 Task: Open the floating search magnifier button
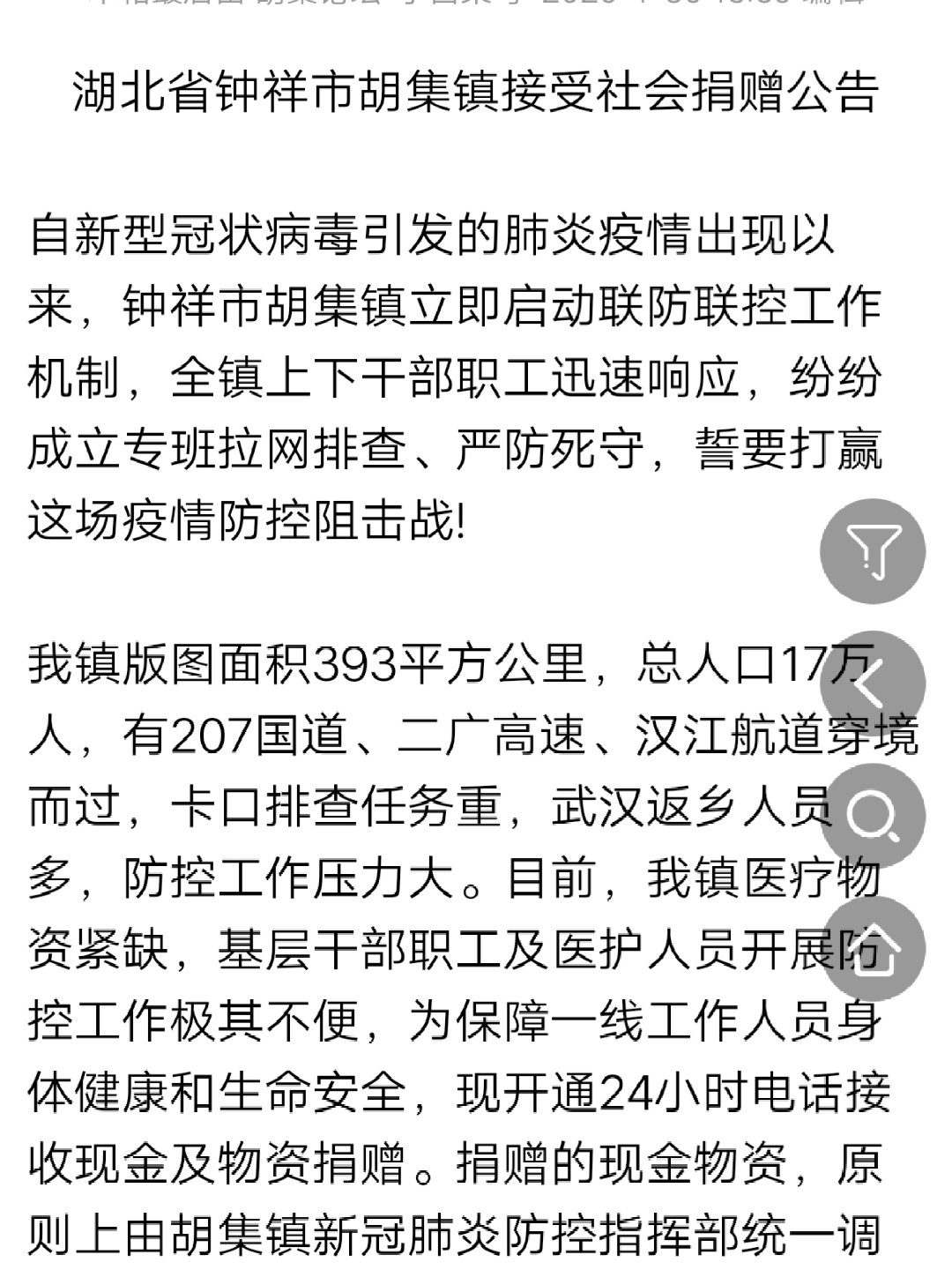873,816
